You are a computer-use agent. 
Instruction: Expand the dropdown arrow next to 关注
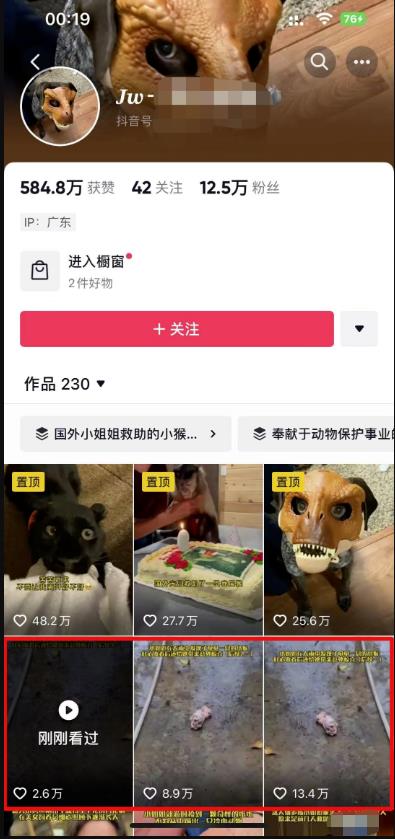point(359,329)
